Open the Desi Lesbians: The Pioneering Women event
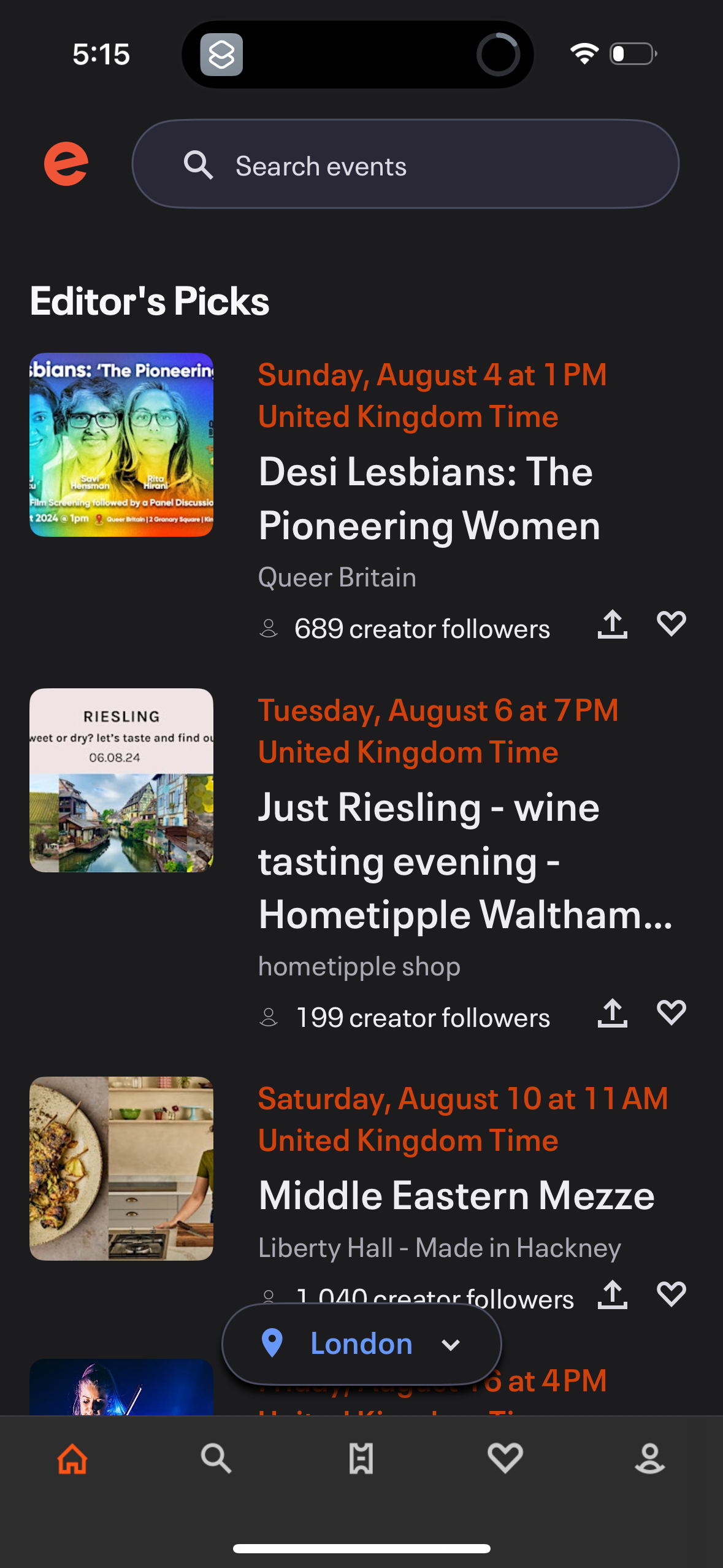This screenshot has height=1568, width=723. [428, 498]
